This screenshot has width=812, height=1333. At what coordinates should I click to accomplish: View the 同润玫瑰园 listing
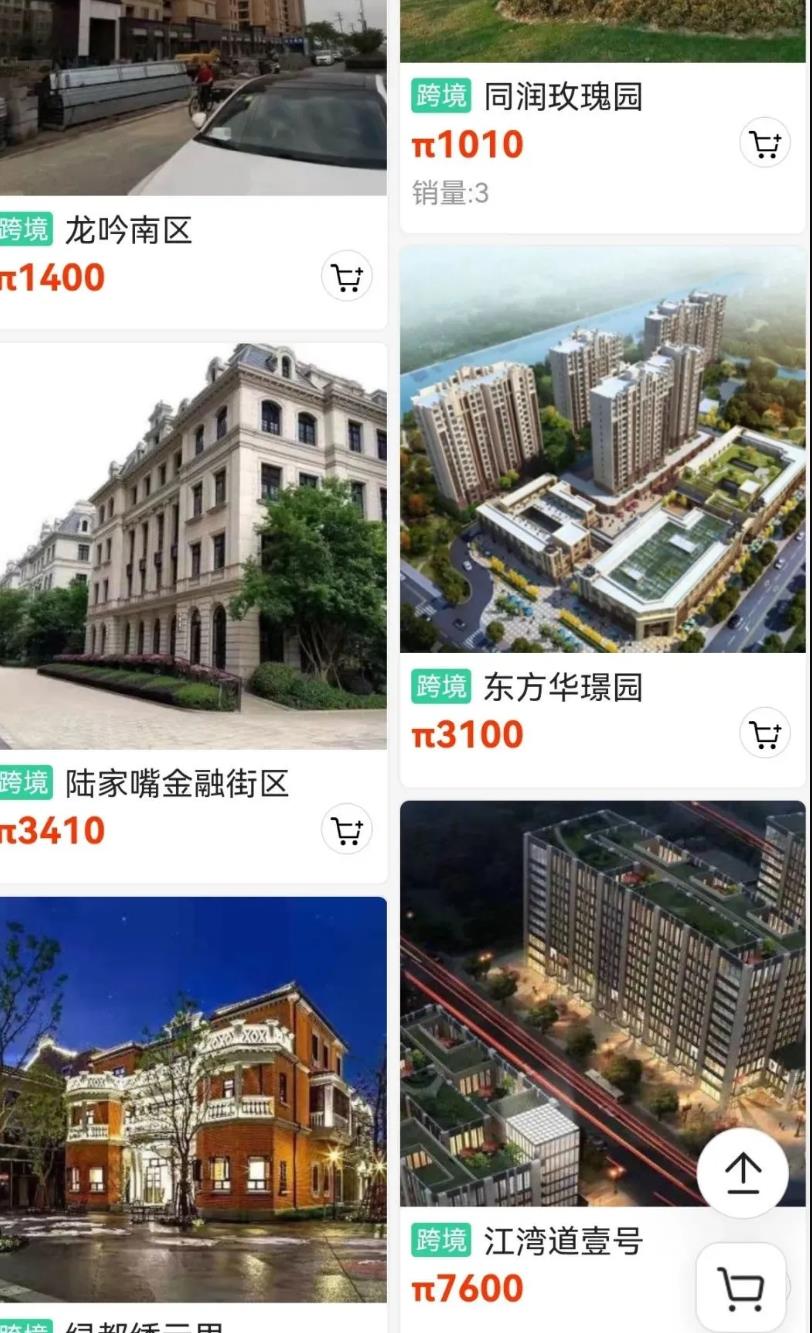coord(603,117)
